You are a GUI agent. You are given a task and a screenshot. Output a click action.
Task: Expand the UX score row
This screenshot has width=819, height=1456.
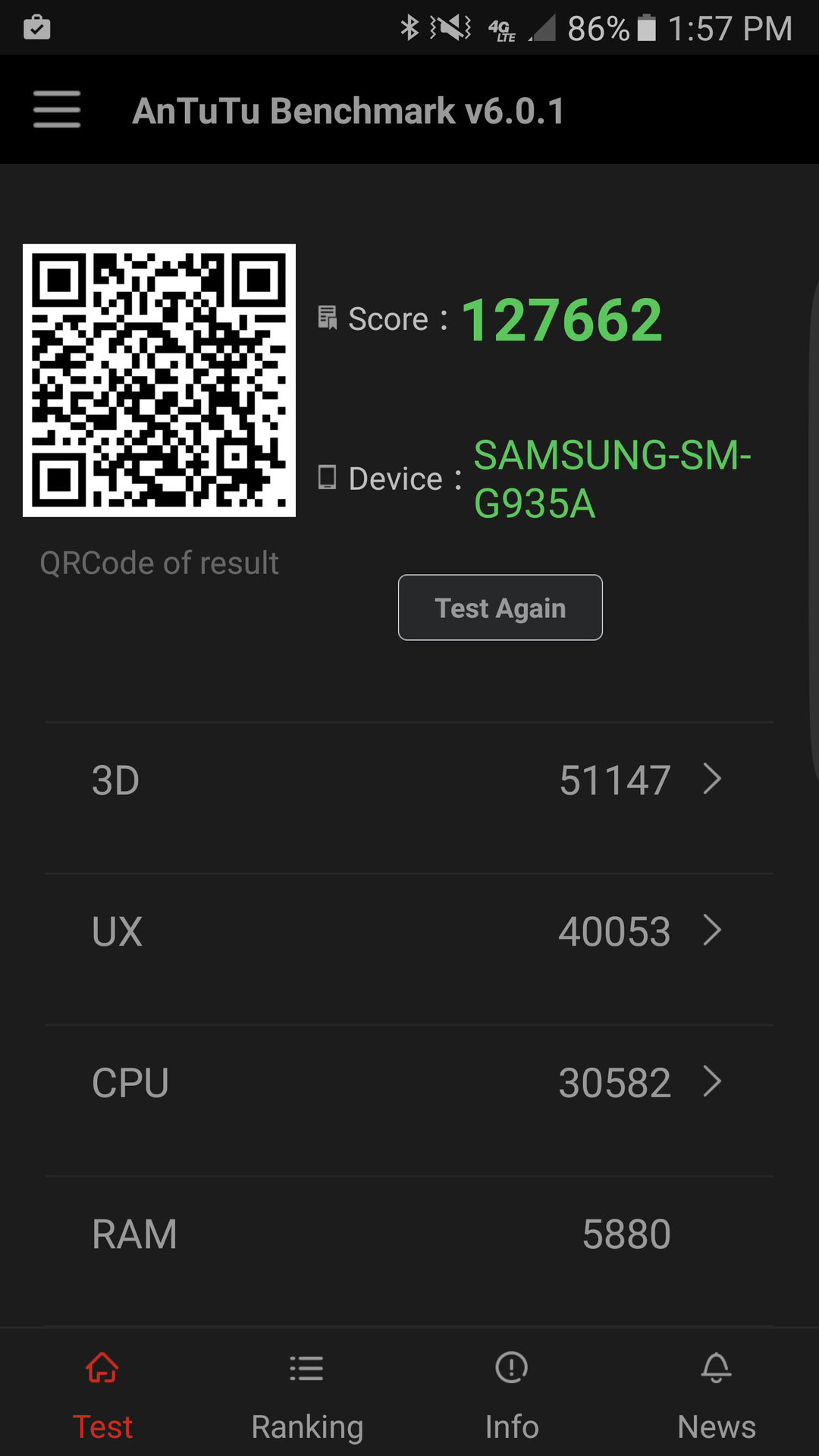[409, 931]
